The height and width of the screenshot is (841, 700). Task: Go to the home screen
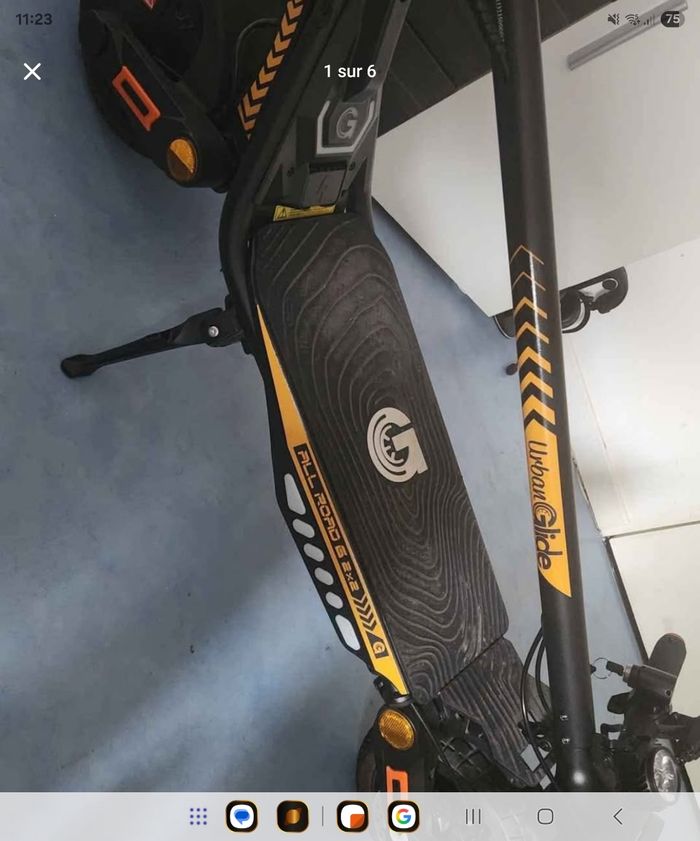tap(545, 816)
